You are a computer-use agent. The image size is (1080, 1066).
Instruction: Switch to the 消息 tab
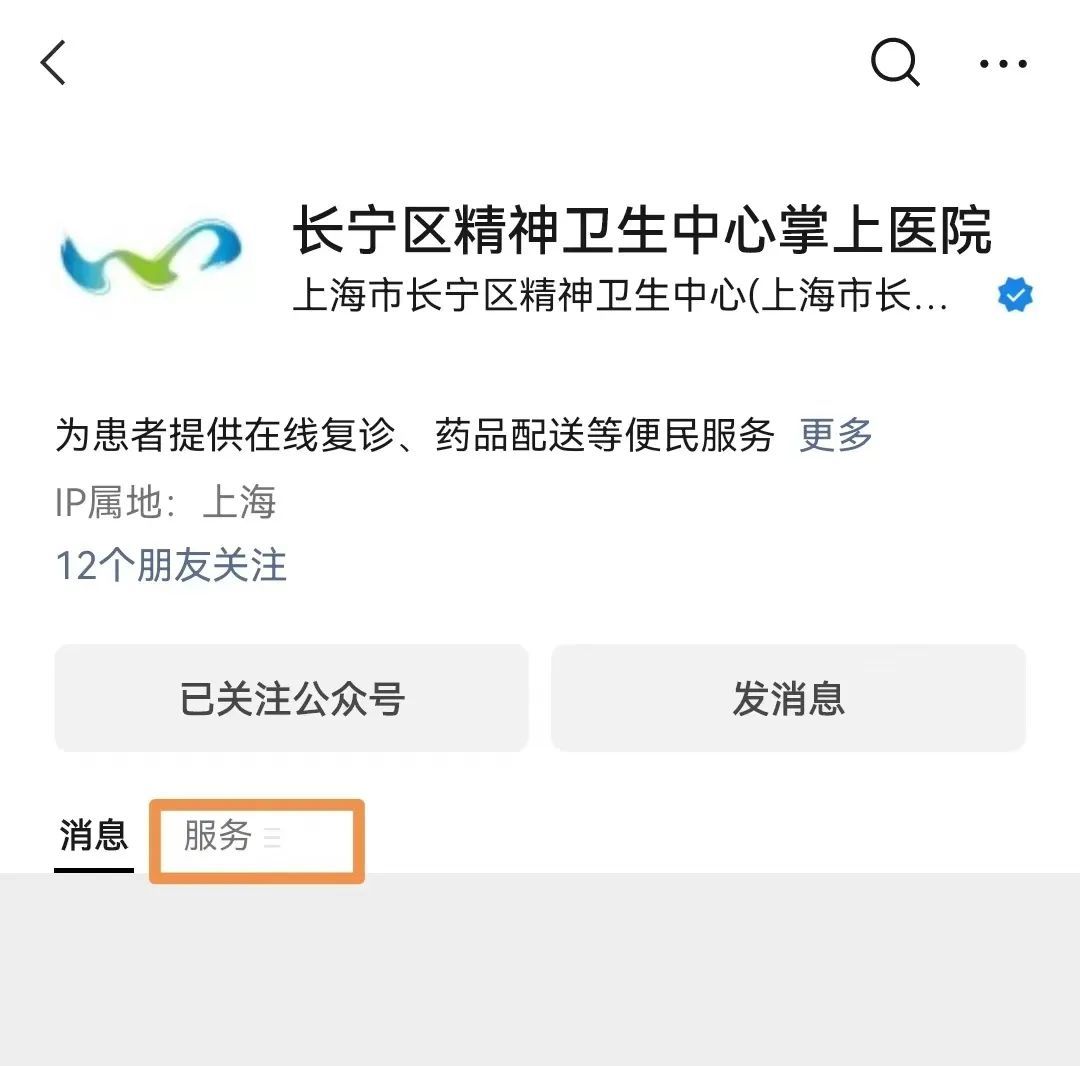(94, 836)
